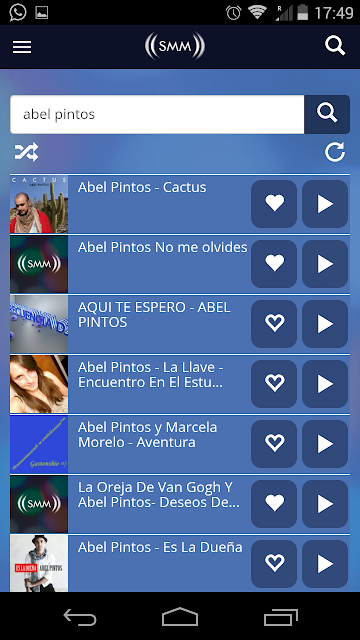The width and height of the screenshot is (360, 640).
Task: Play 'Abel Pintos No me olvides'
Action: pos(325,264)
